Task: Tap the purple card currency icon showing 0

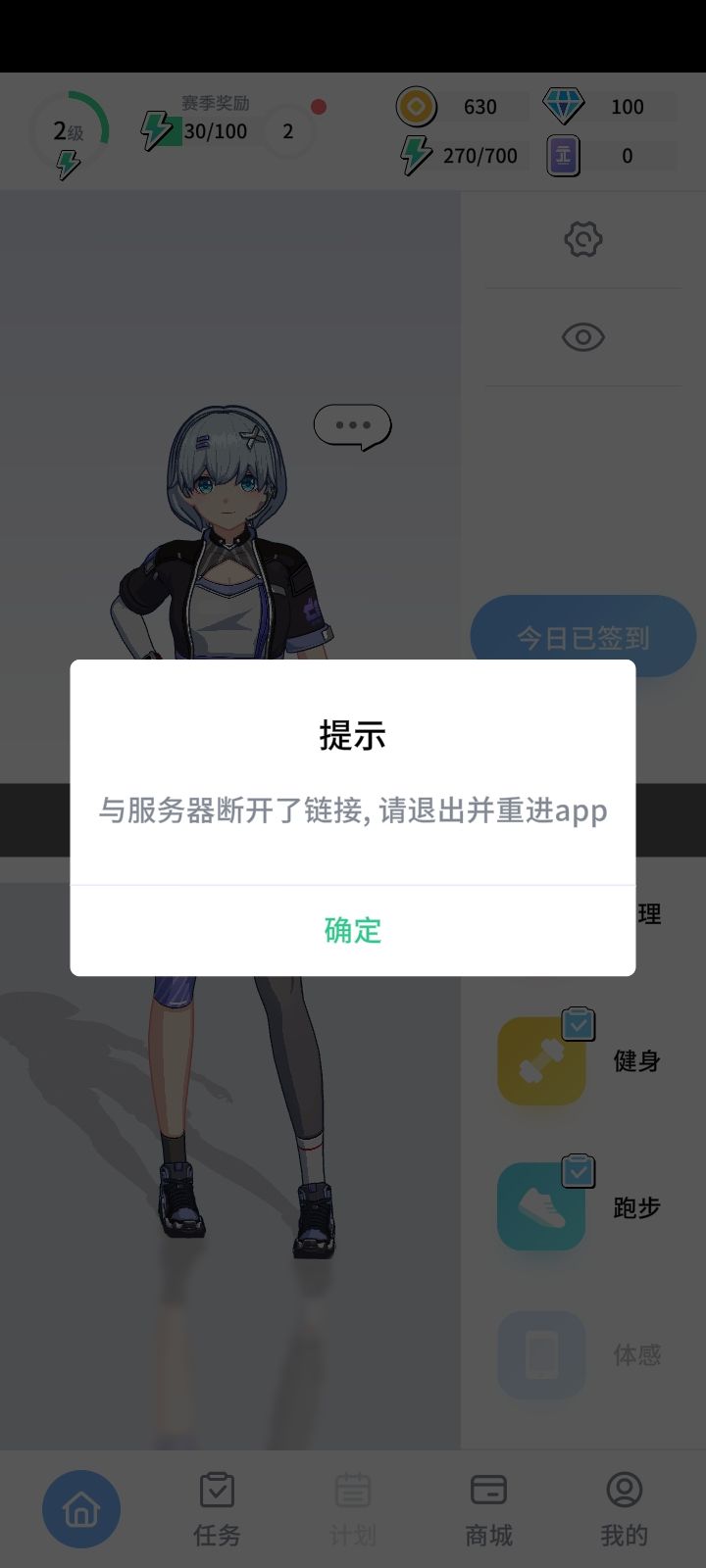Action: pos(565,155)
